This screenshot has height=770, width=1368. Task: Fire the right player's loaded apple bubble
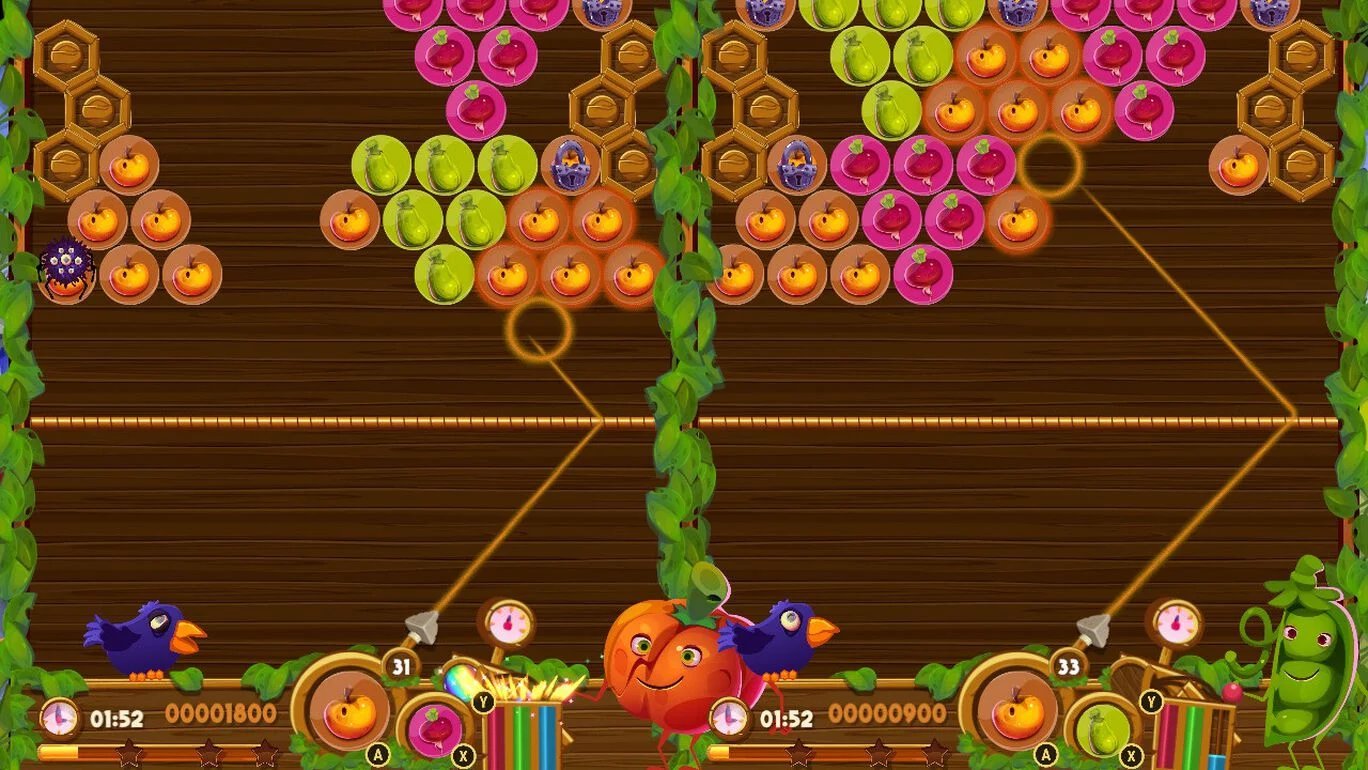[1017, 712]
